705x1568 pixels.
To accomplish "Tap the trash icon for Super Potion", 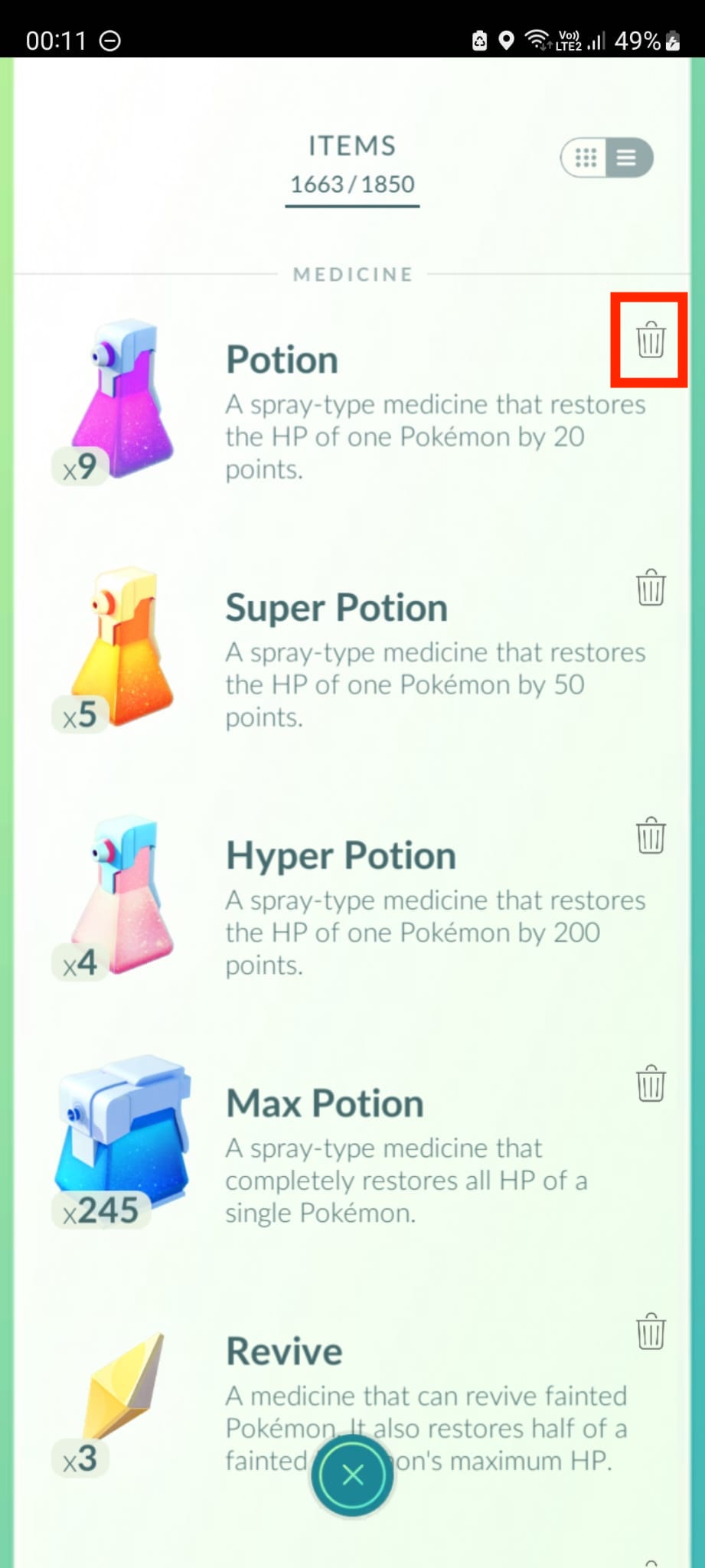I will pos(651,588).
